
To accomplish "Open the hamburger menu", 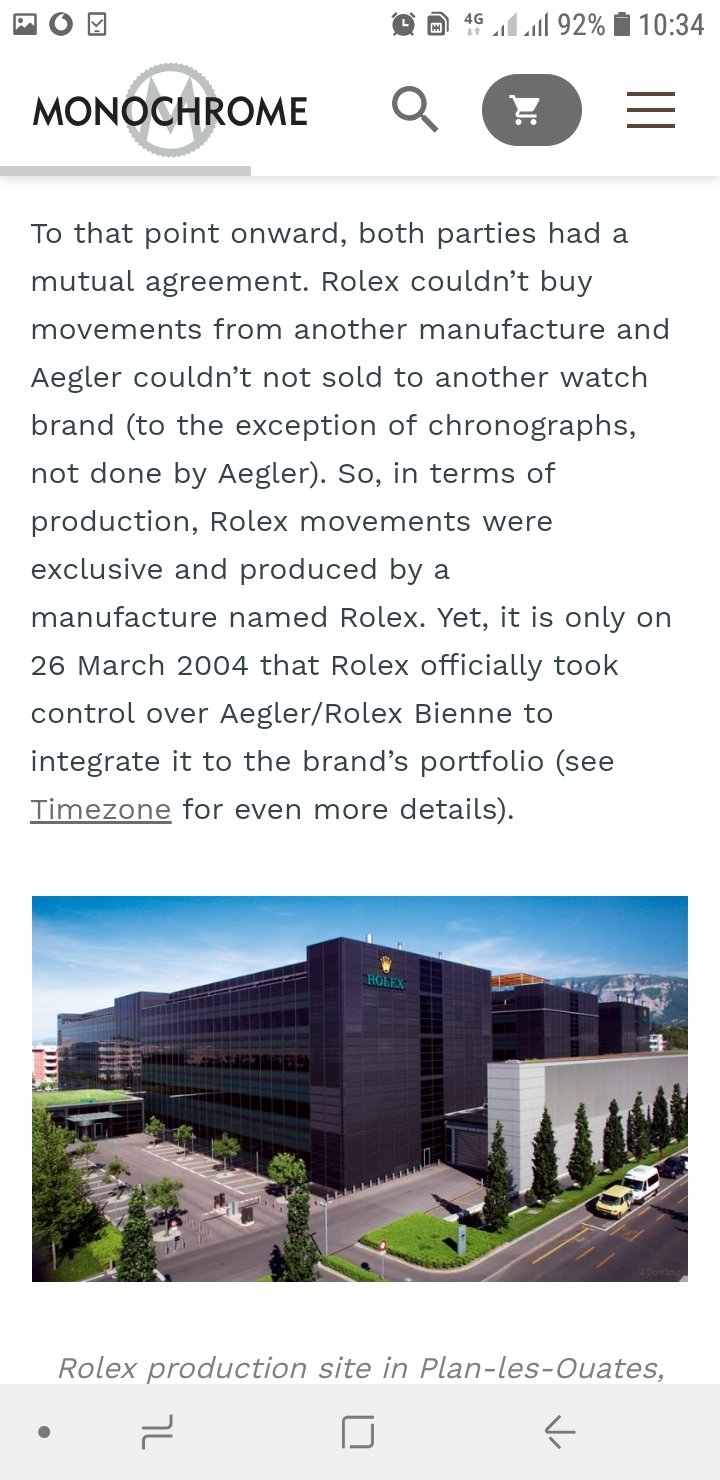I will (651, 110).
